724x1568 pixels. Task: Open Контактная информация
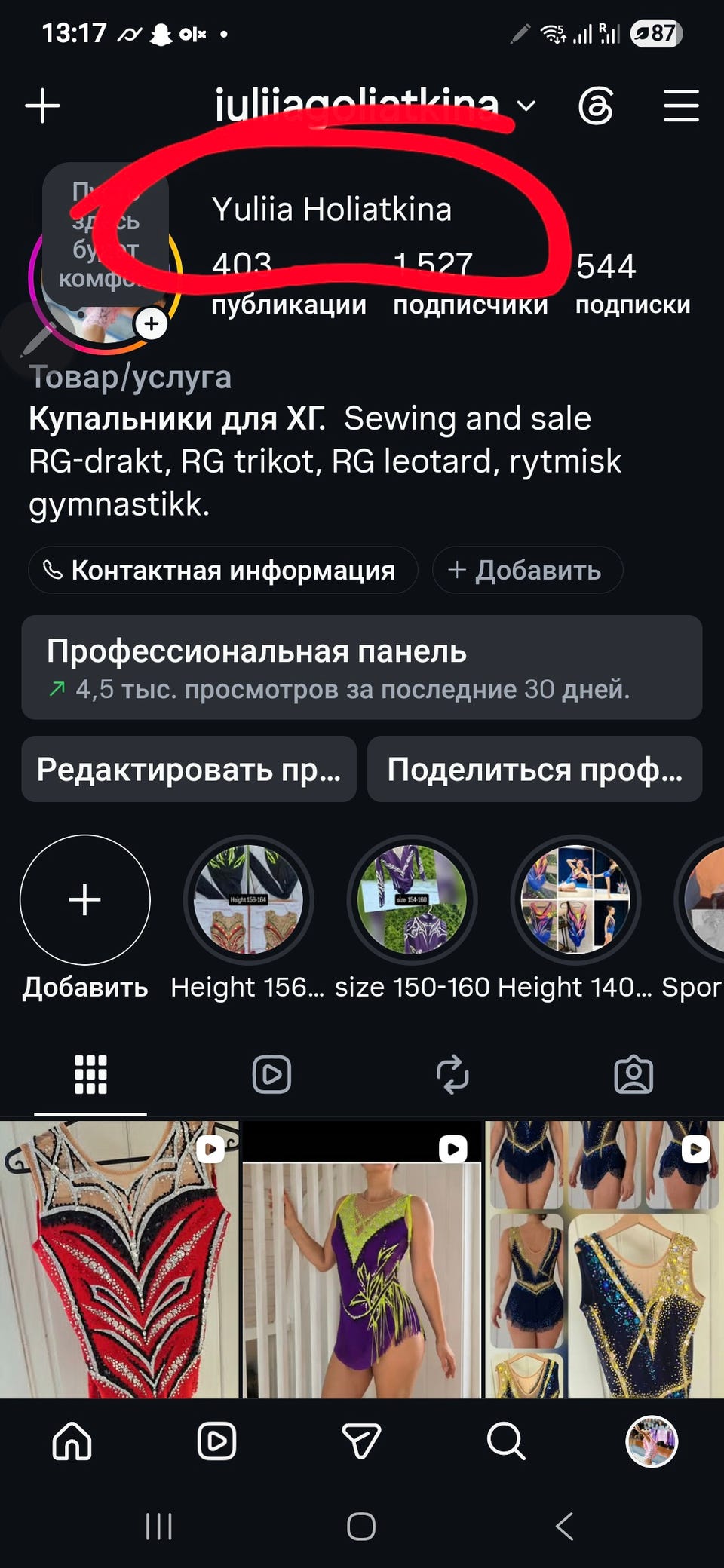tap(222, 570)
